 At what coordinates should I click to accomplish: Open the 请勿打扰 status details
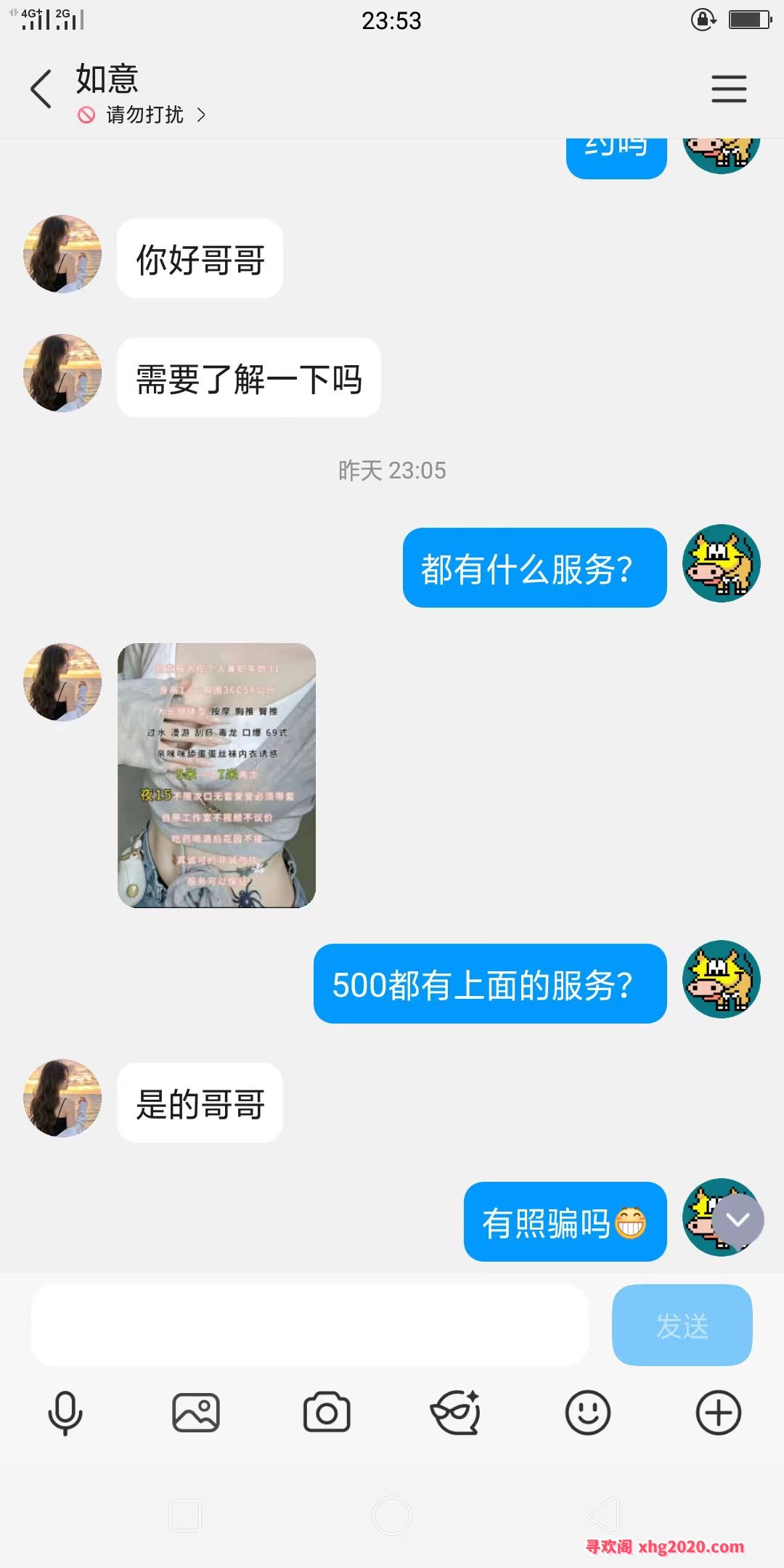[x=144, y=115]
